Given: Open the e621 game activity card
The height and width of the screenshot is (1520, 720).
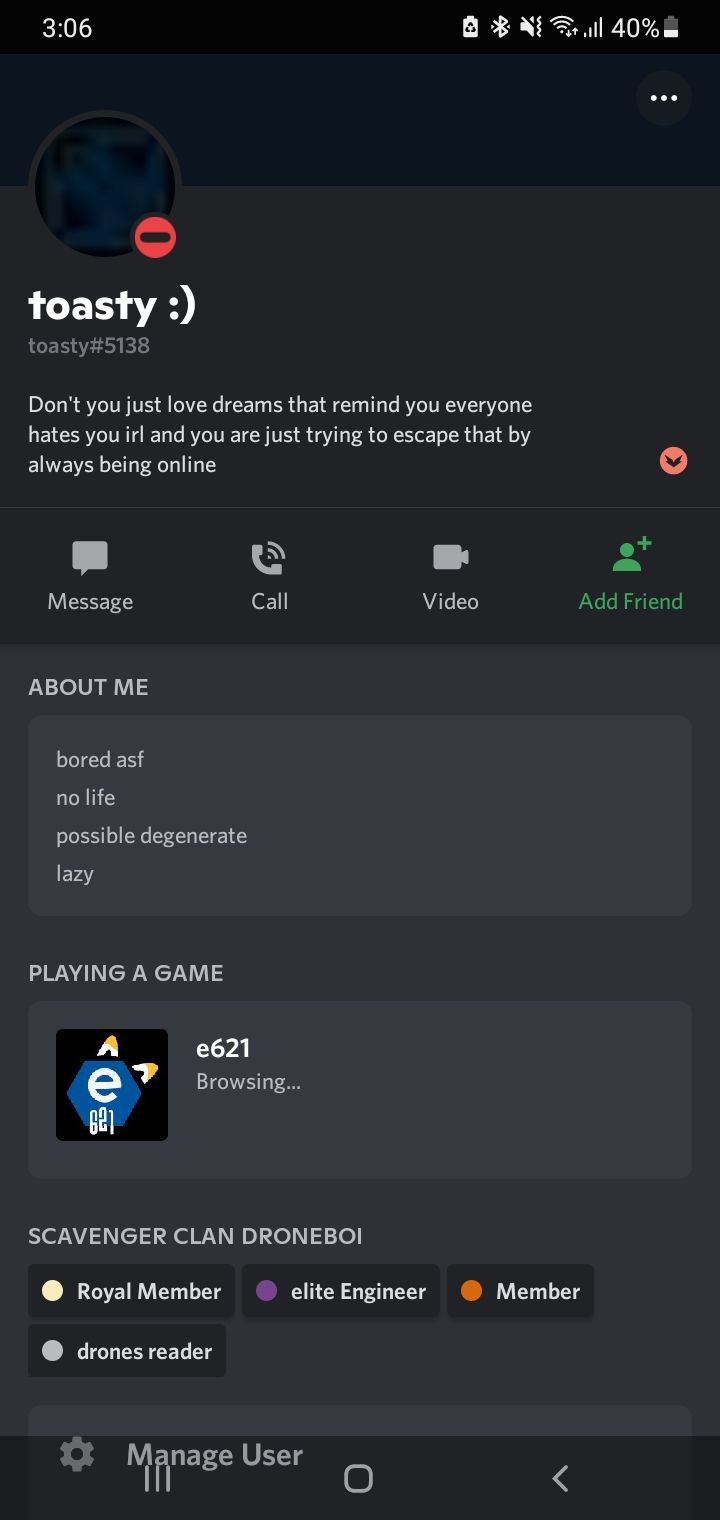Looking at the screenshot, I should pyautogui.click(x=359, y=1089).
